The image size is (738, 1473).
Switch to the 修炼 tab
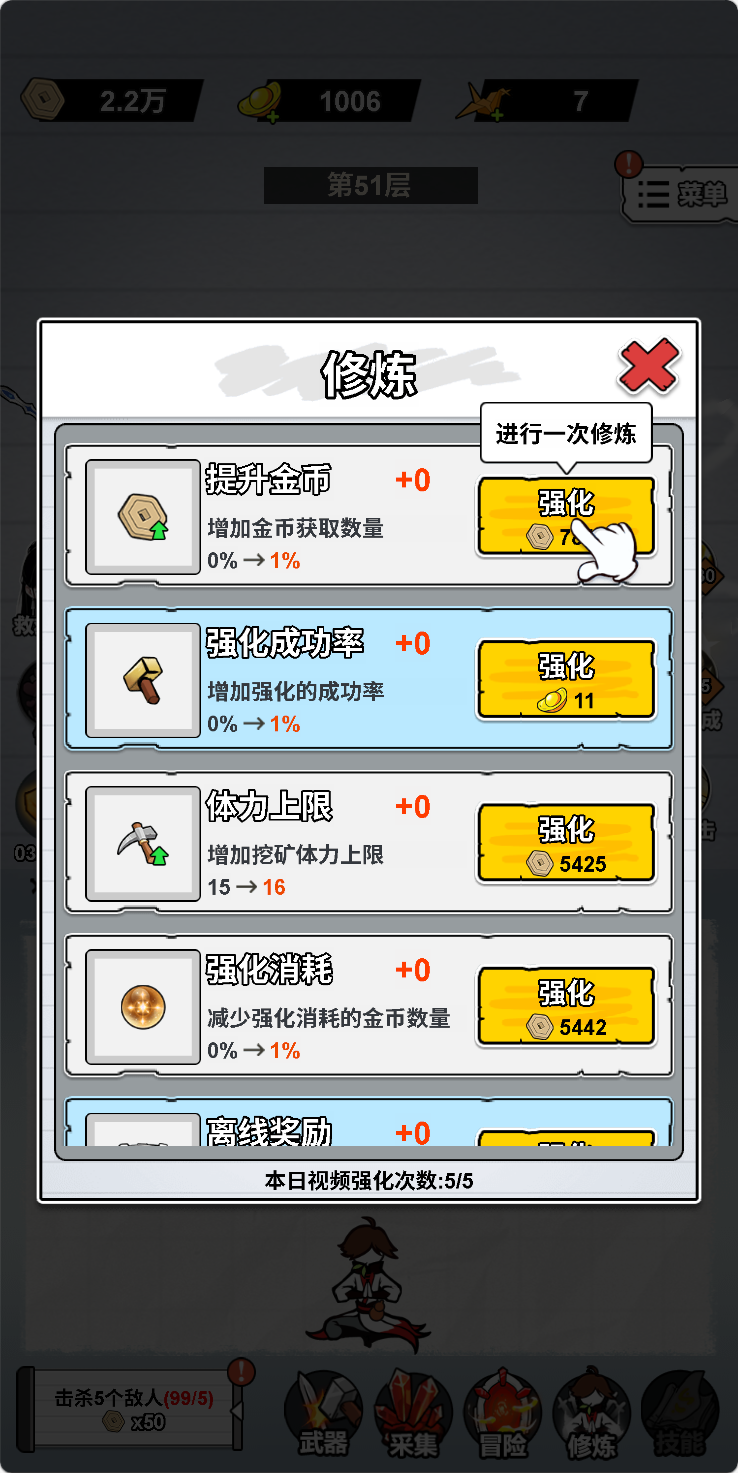[591, 1413]
